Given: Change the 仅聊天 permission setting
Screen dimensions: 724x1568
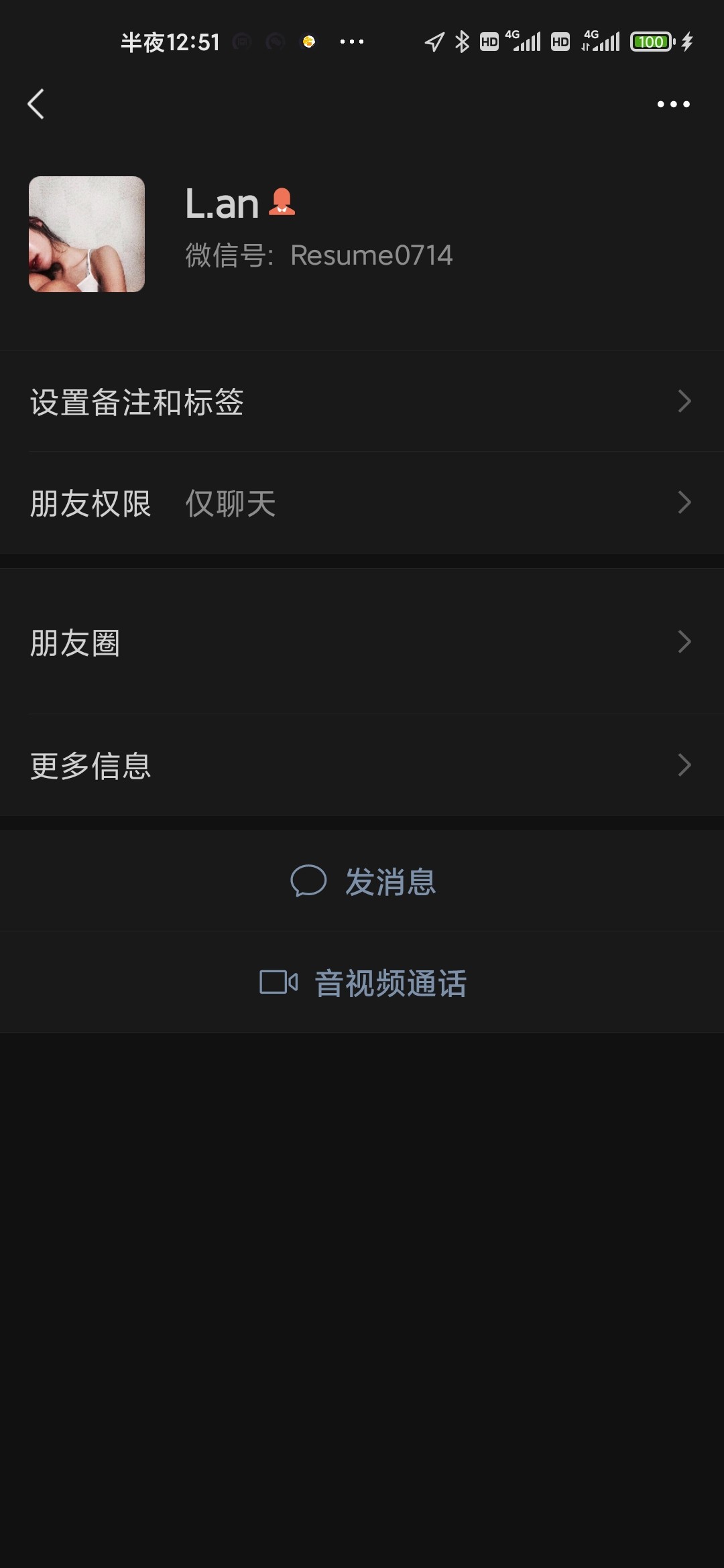Looking at the screenshot, I should point(229,503).
